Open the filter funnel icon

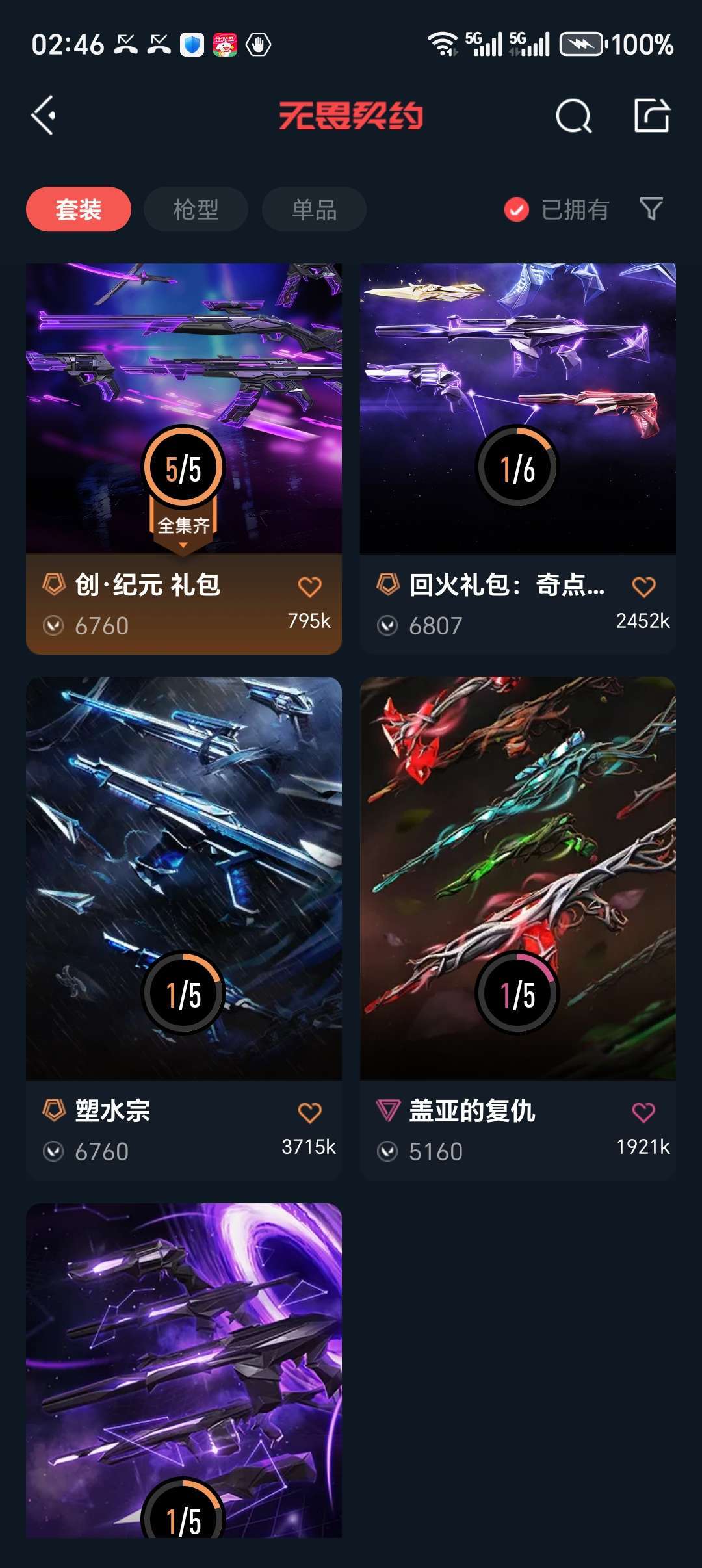point(651,209)
